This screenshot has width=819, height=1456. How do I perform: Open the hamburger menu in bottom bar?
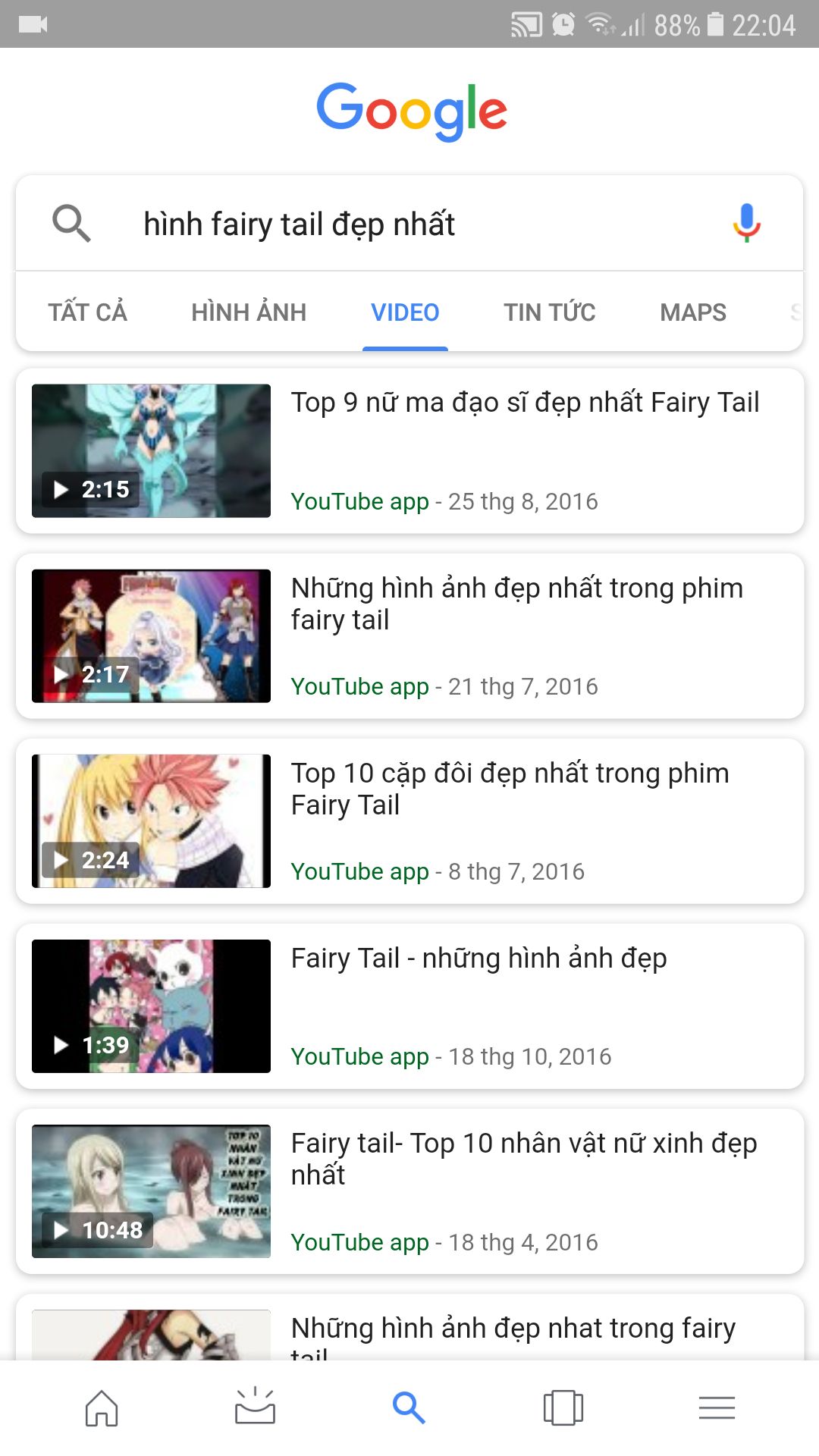point(717,1408)
